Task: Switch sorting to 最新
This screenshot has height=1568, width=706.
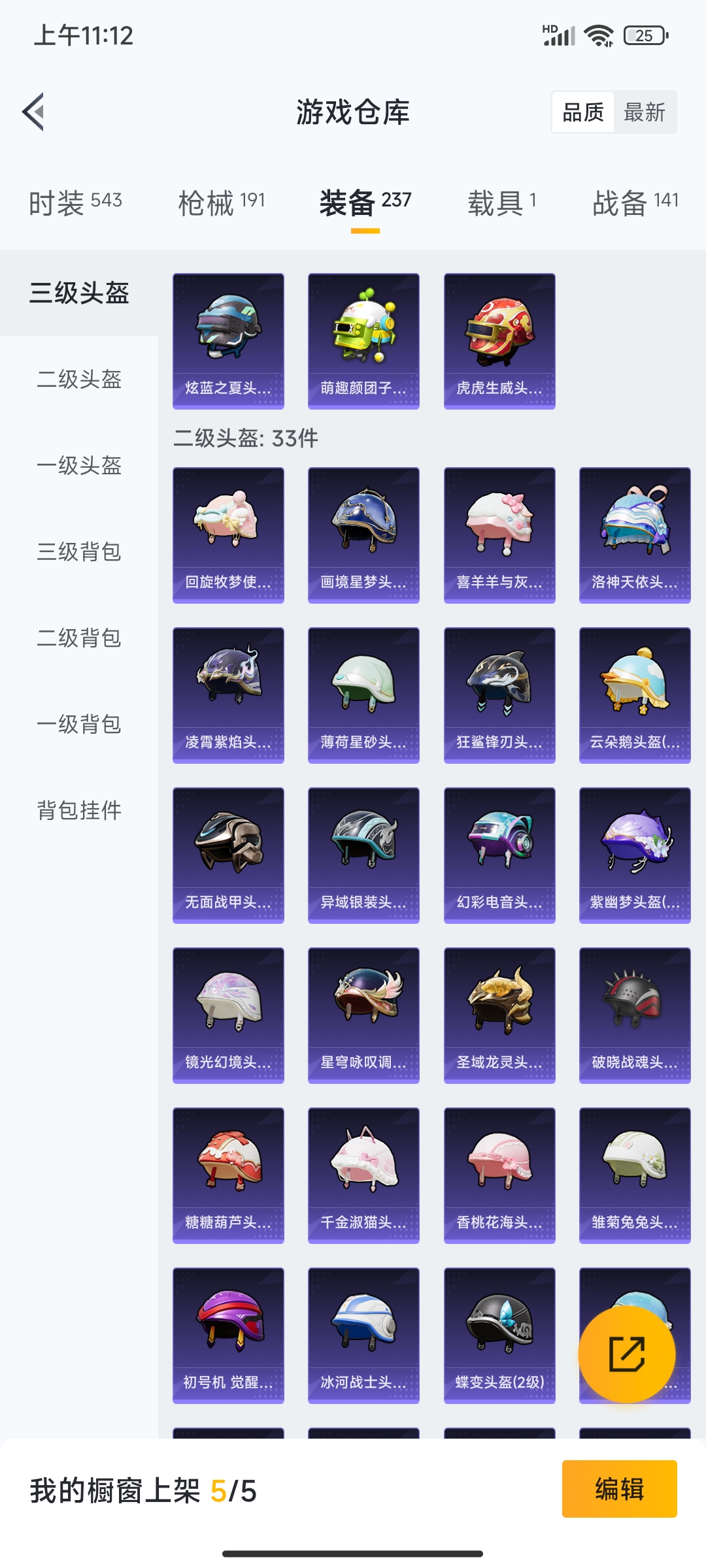Action: 645,112
